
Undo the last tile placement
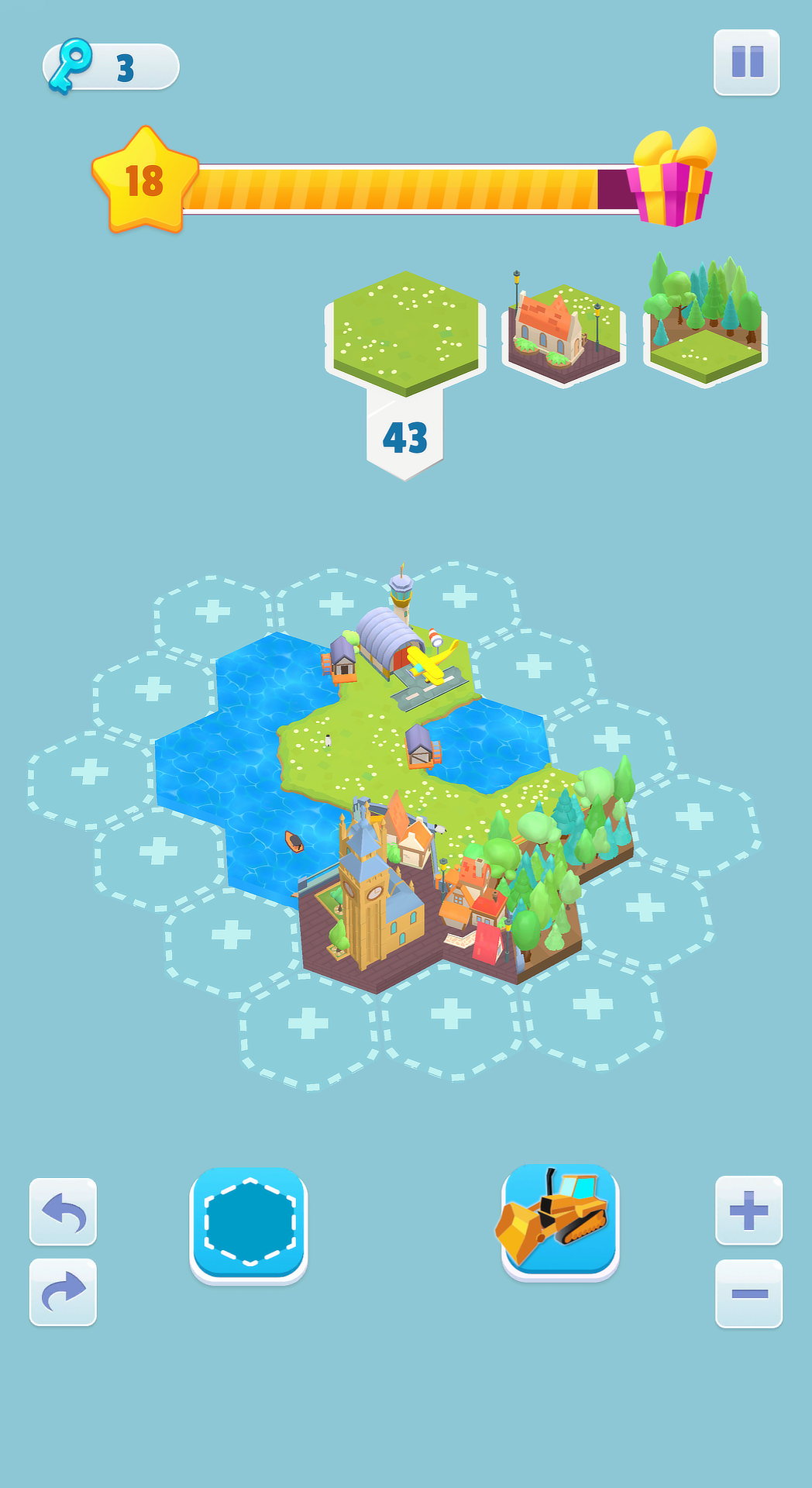coord(63,1211)
